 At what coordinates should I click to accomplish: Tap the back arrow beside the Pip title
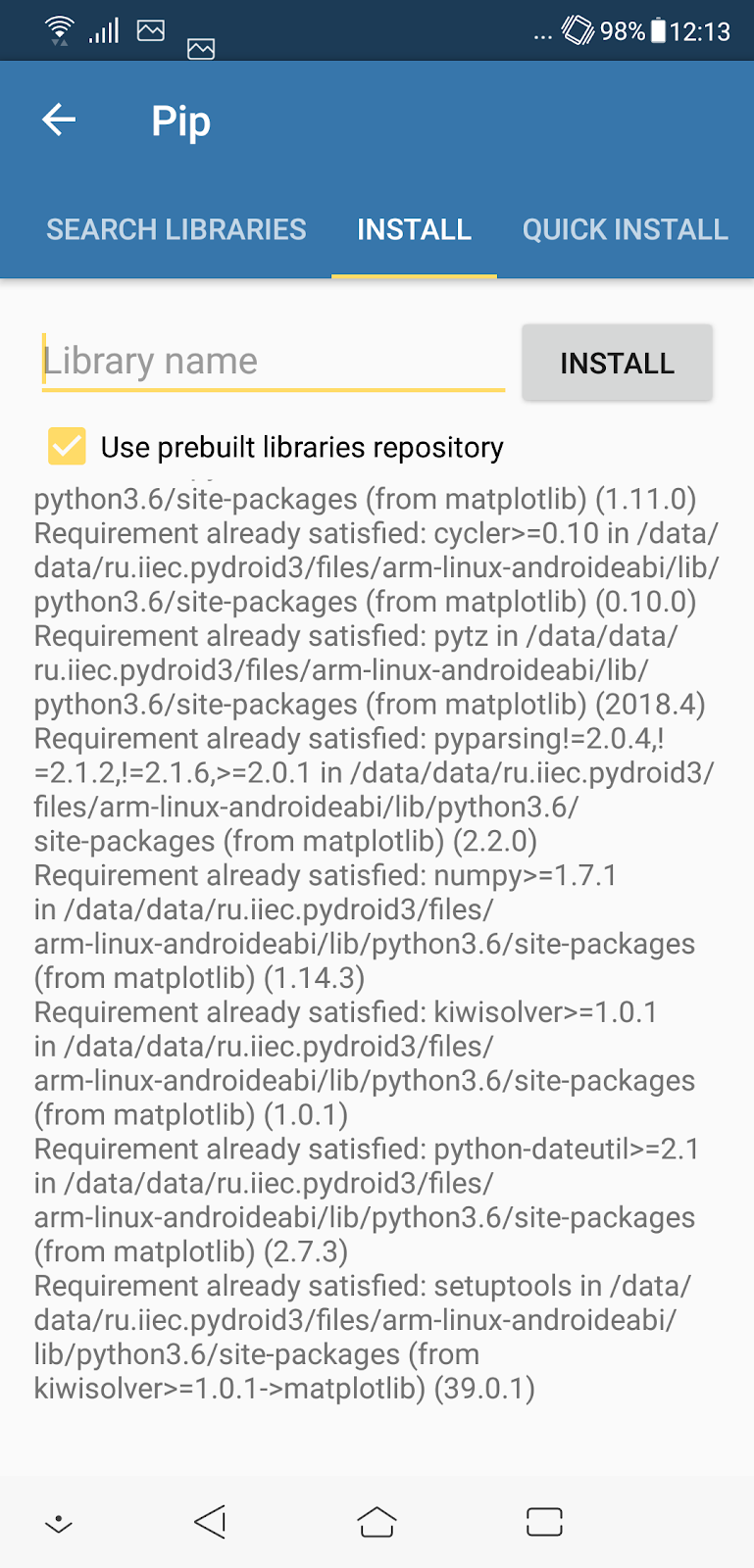click(x=58, y=120)
